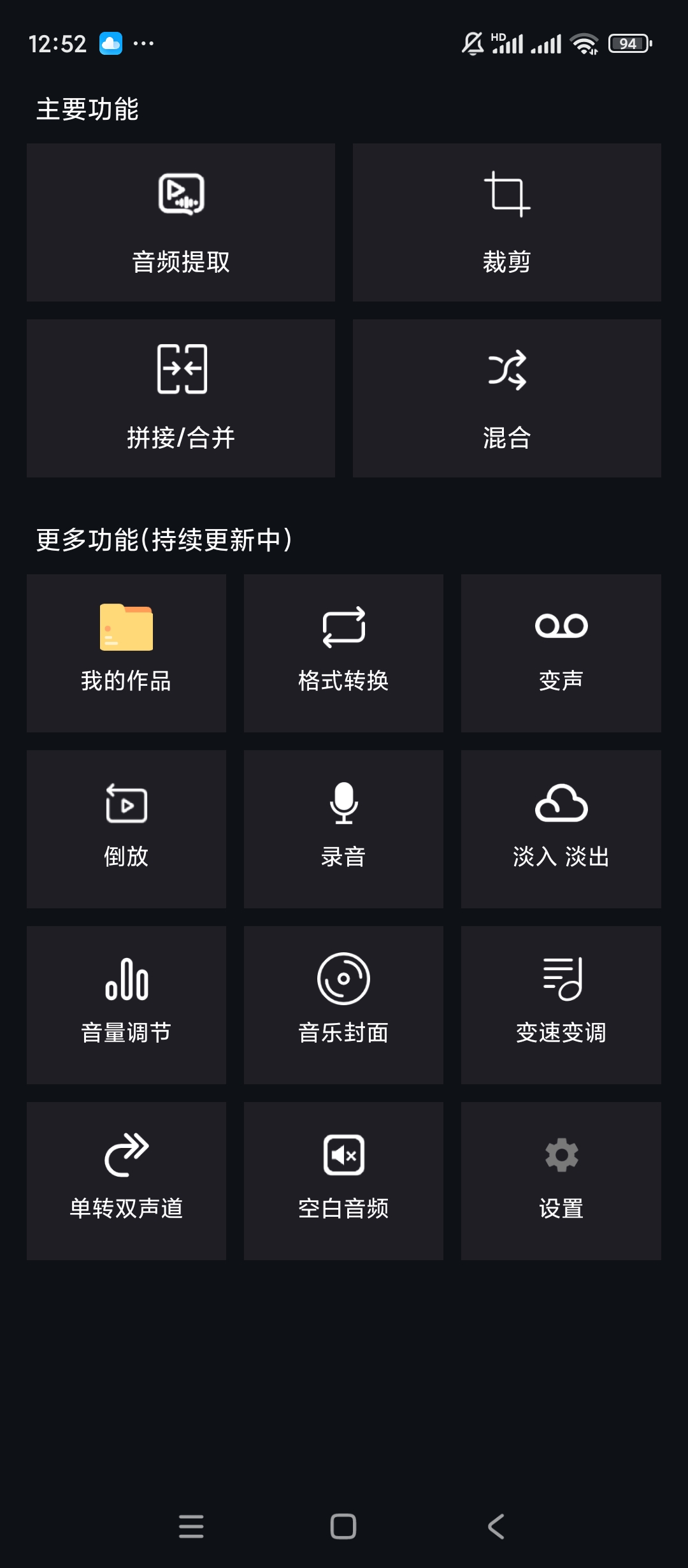Viewport: 688px width, 1568px height.
Task: Start the 录音 recorder
Action: tap(343, 829)
